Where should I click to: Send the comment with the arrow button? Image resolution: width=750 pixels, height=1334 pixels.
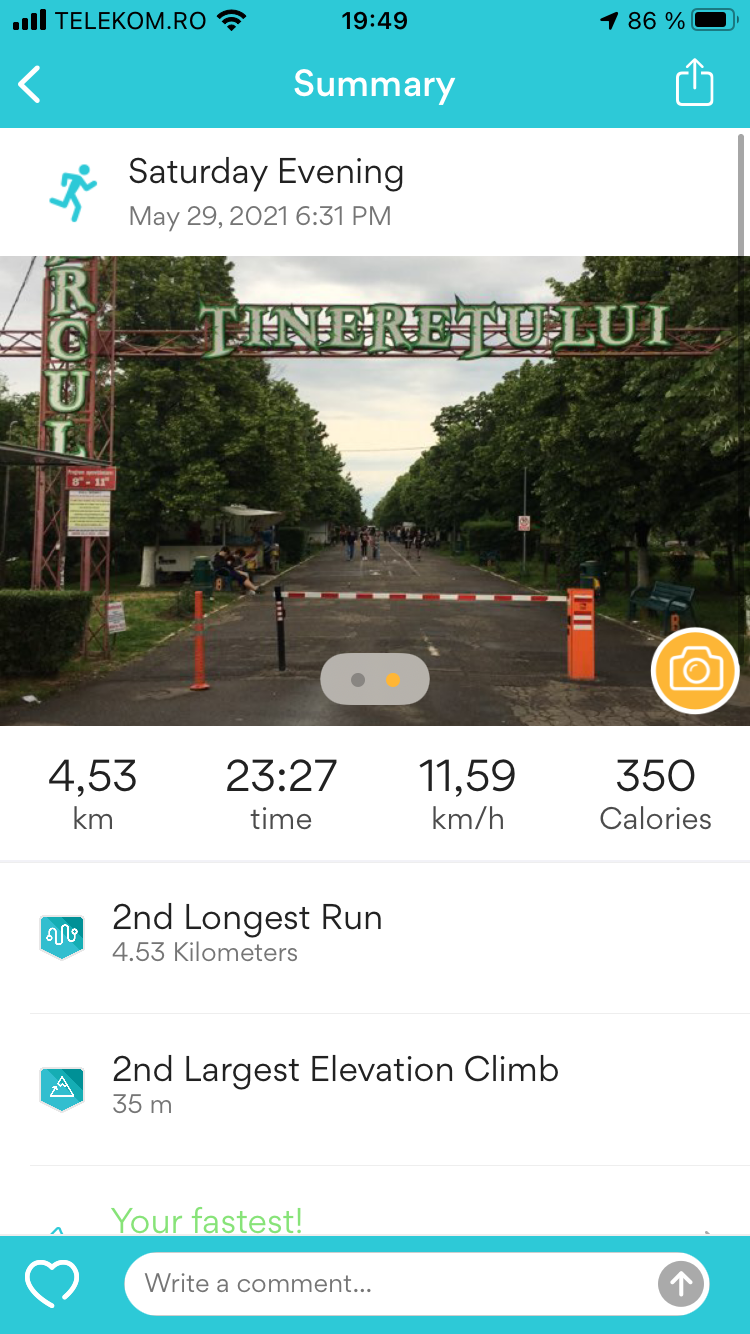pyautogui.click(x=681, y=1284)
